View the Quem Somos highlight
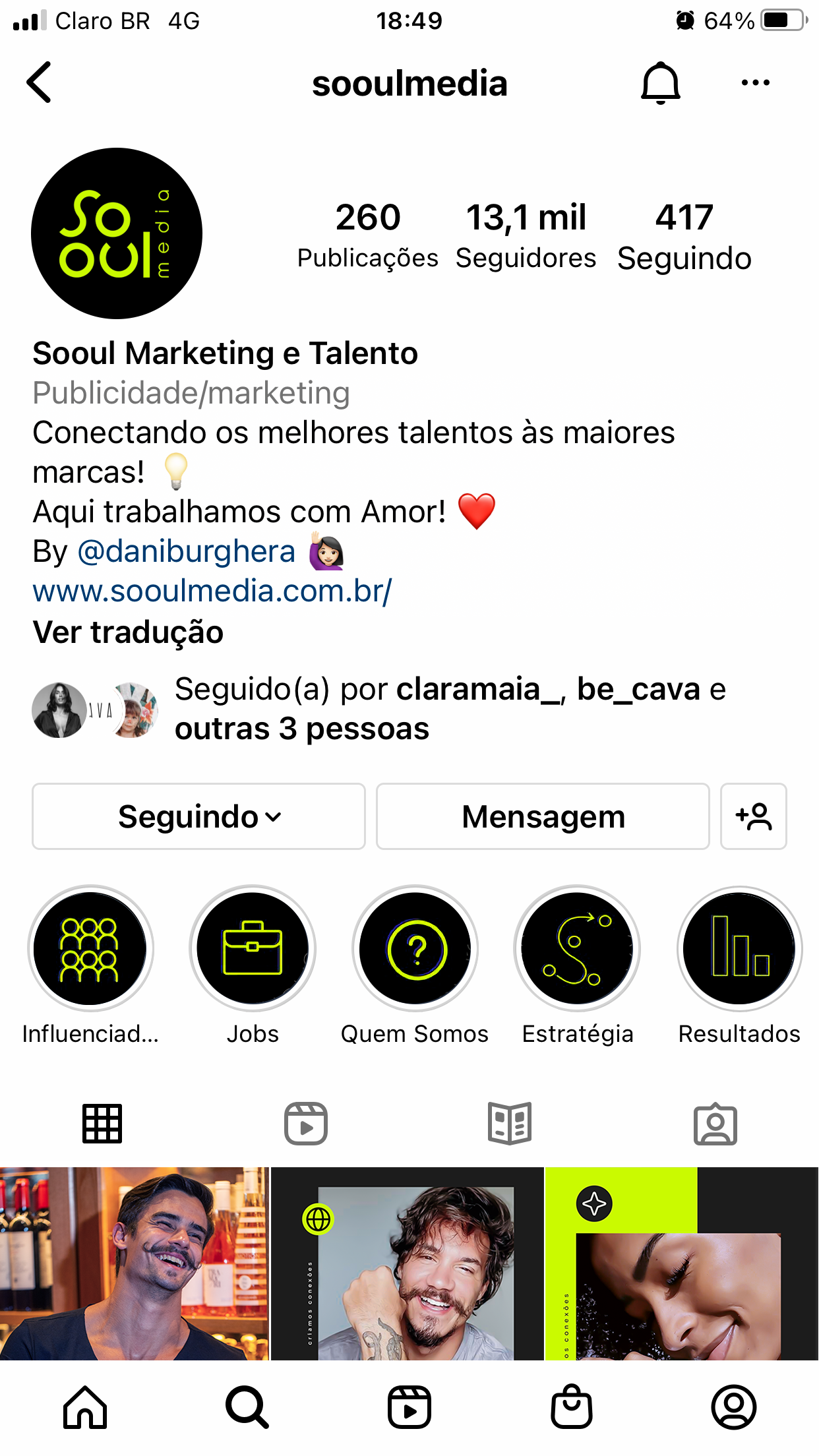The image size is (819, 1456). (x=415, y=948)
